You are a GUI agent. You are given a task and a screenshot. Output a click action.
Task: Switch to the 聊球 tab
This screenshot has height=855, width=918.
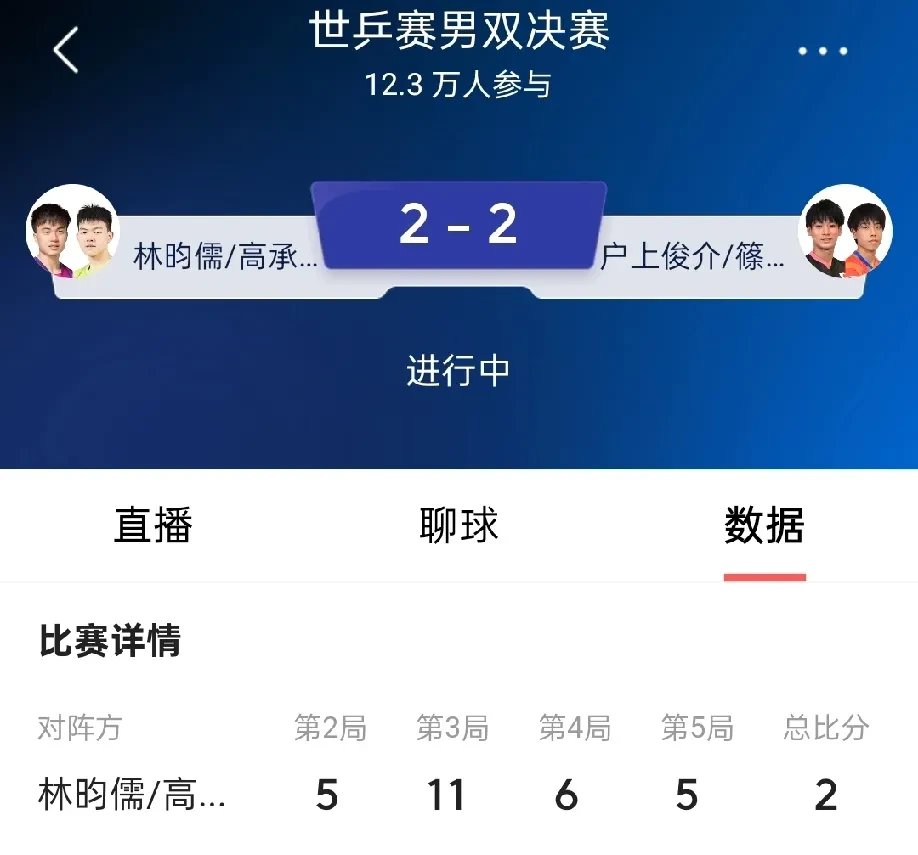pos(459,526)
